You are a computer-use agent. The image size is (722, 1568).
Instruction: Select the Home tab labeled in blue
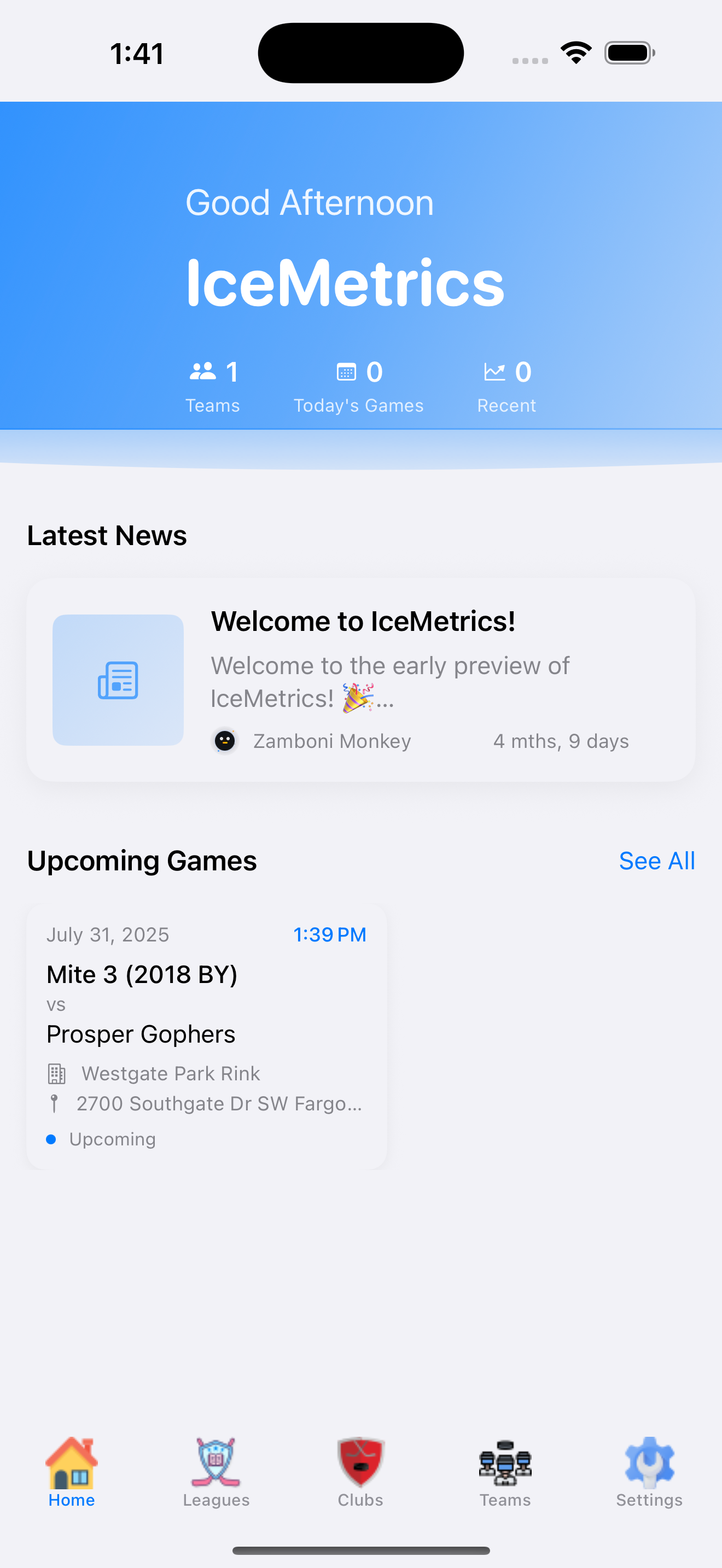coord(71,1499)
